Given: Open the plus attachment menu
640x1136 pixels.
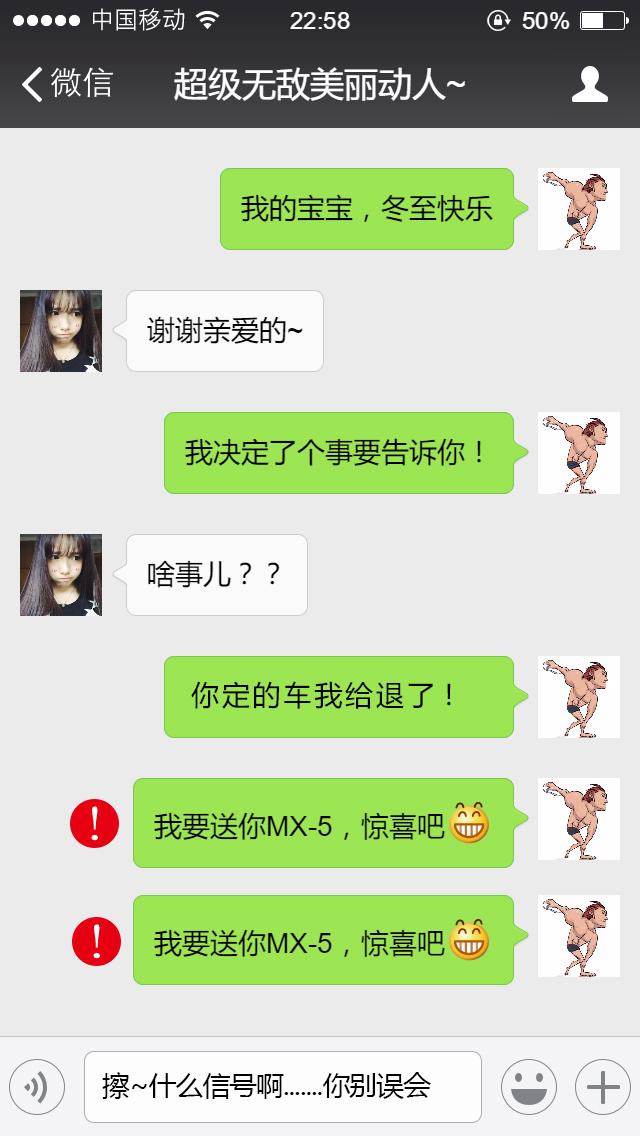Looking at the screenshot, I should tap(602, 1087).
